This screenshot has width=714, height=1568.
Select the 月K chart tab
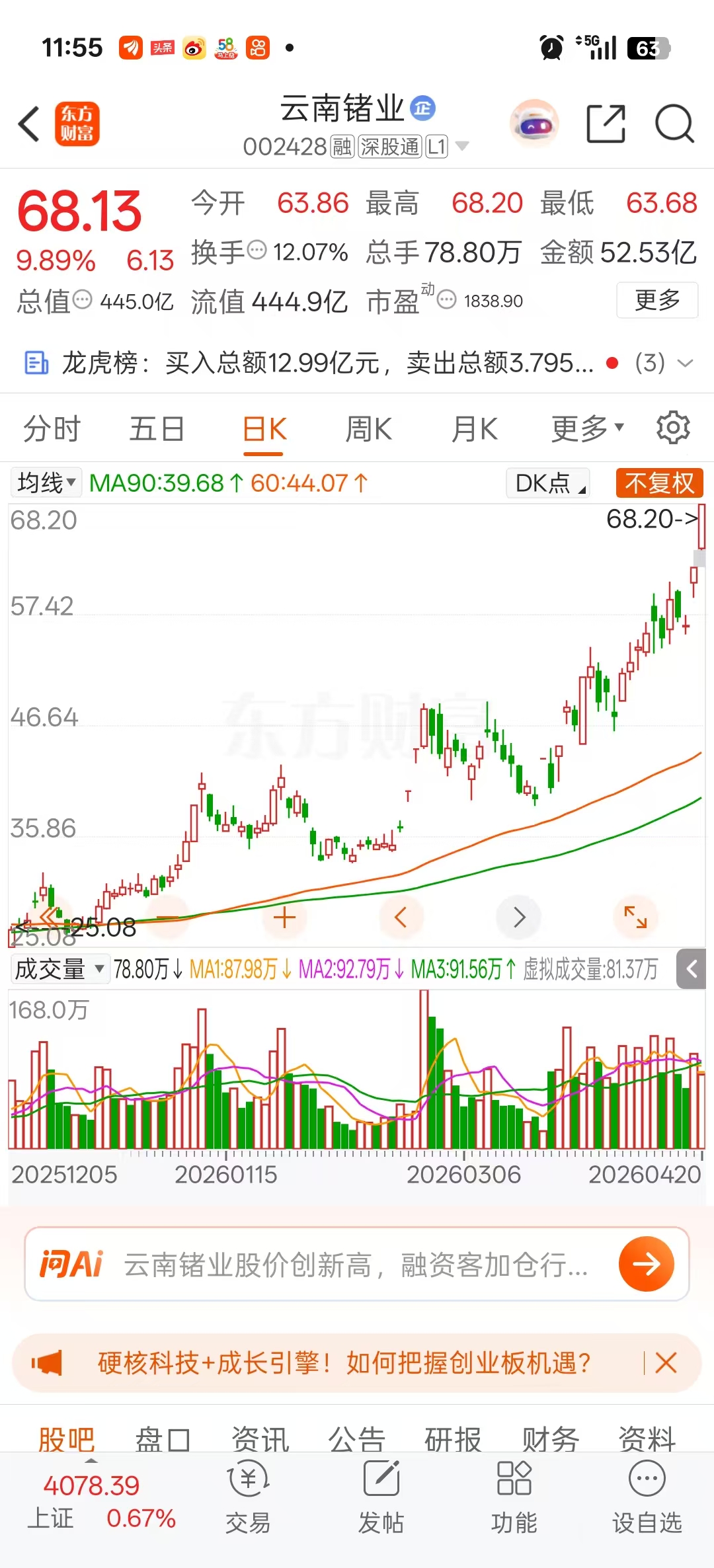474,429
